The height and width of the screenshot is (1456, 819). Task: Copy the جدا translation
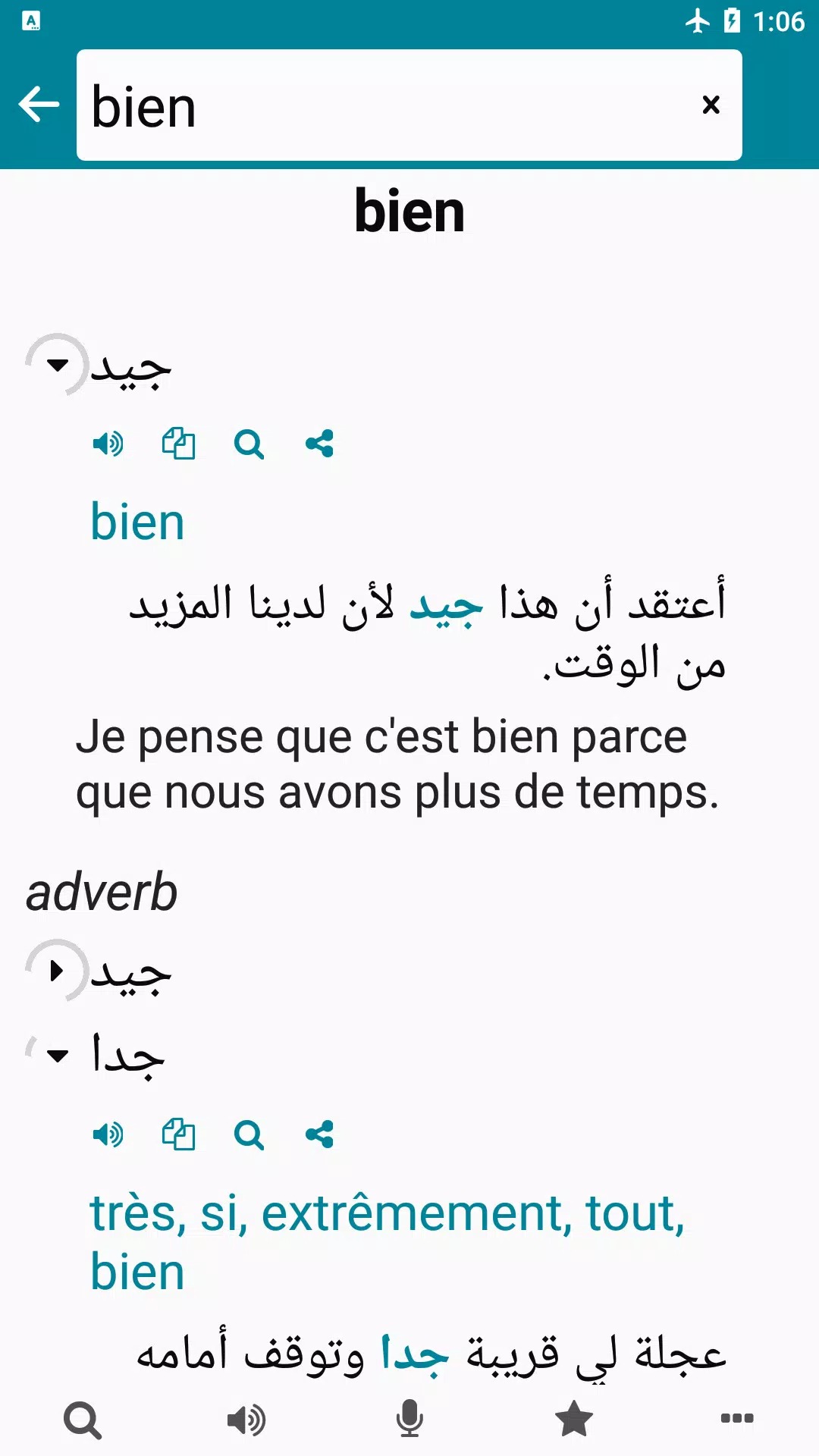click(x=178, y=1134)
